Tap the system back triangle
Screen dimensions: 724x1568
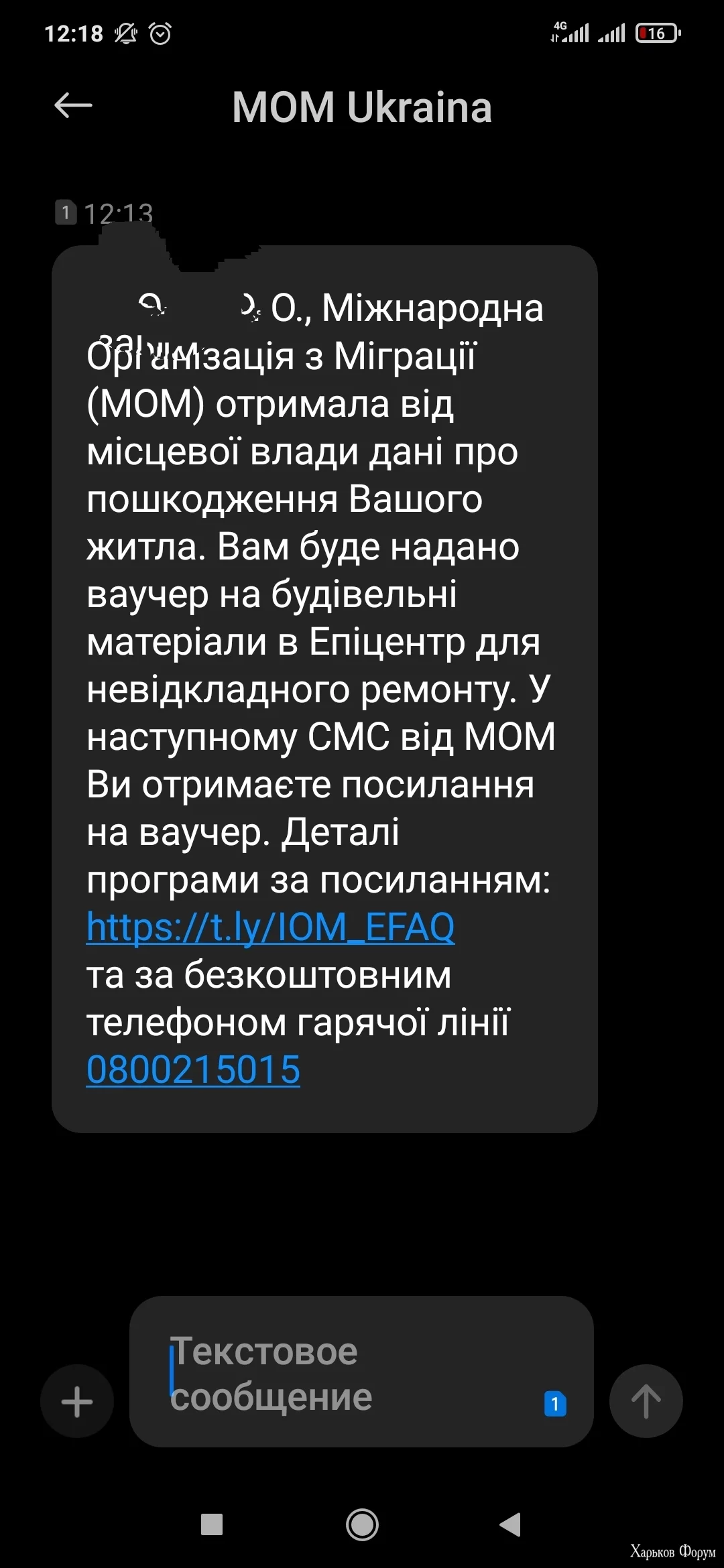click(511, 1525)
